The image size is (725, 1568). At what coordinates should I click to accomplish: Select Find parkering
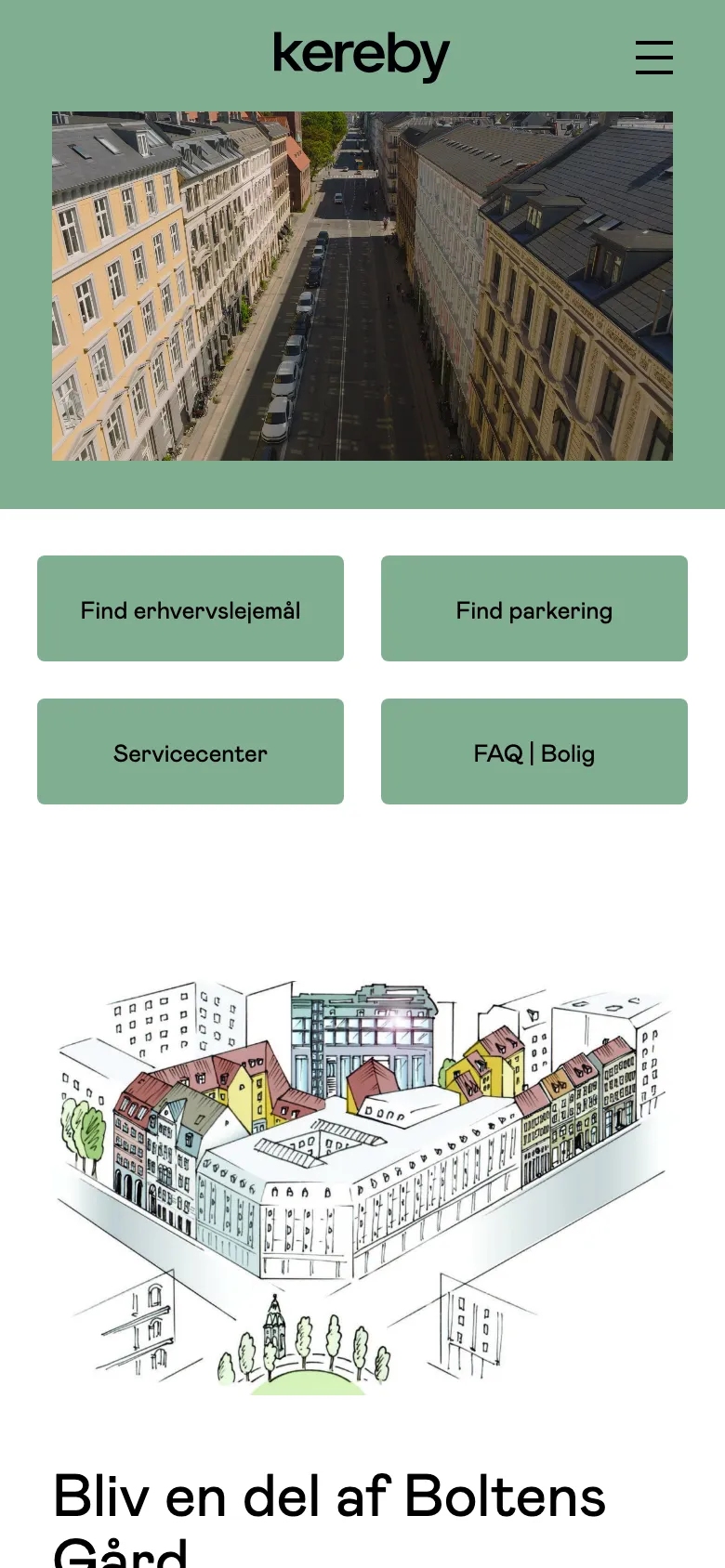tap(534, 608)
